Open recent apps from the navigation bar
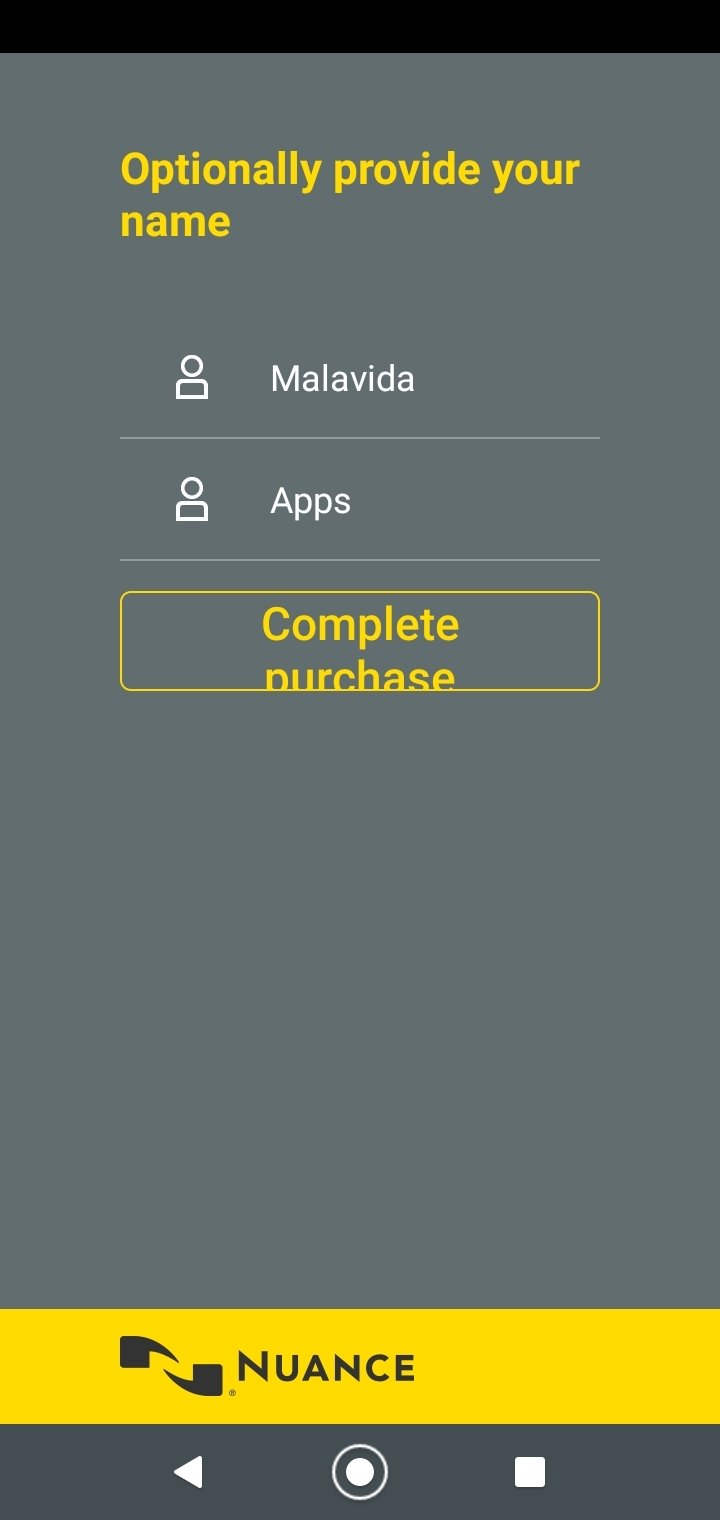 click(530, 1472)
